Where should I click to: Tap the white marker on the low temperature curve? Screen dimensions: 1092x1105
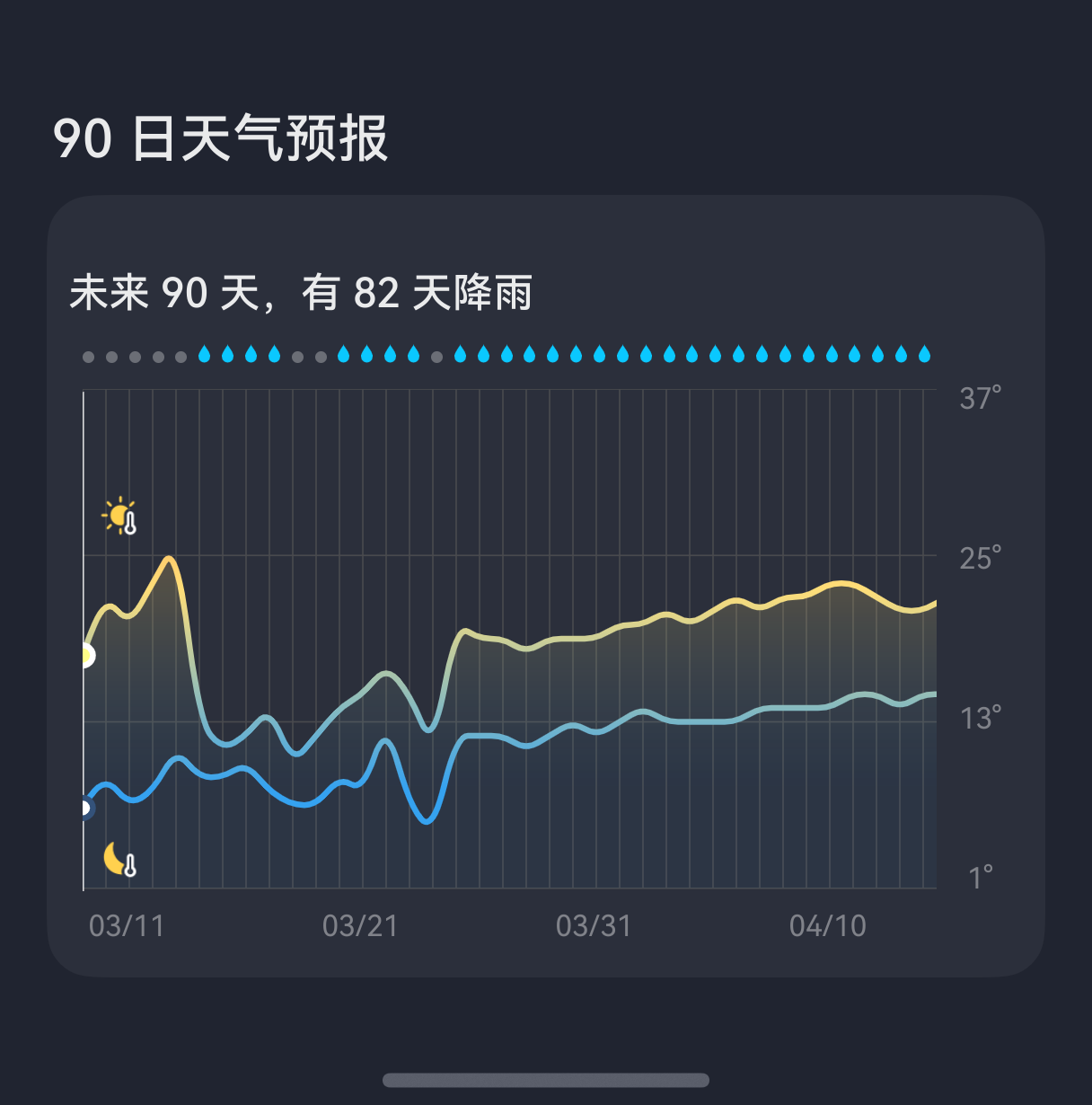[x=85, y=807]
